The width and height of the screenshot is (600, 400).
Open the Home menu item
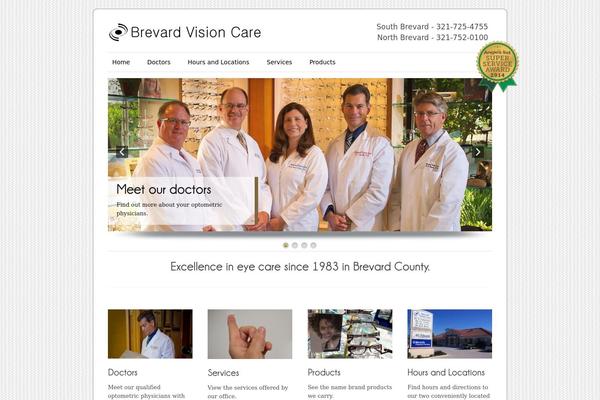tap(121, 62)
